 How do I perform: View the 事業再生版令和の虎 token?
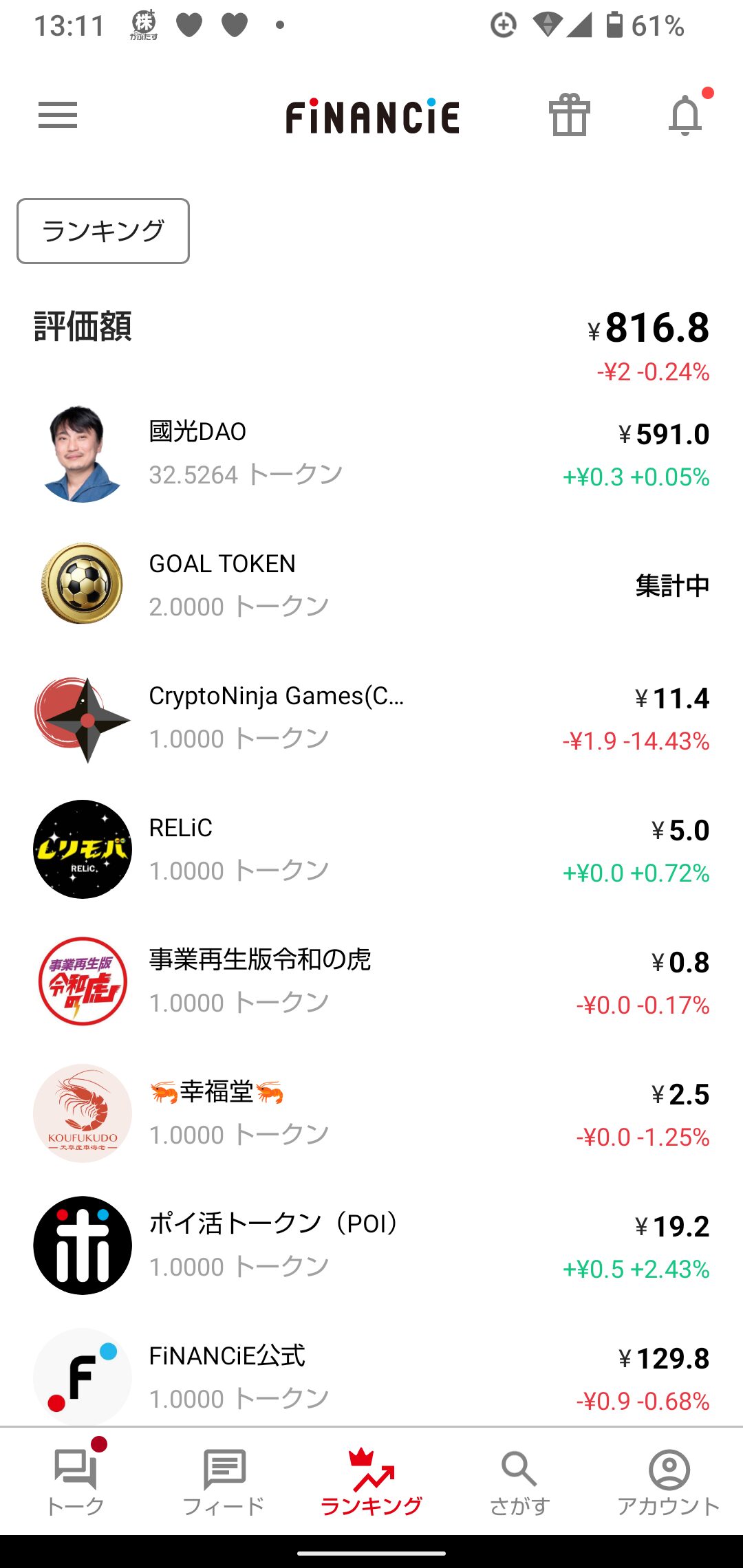[371, 981]
